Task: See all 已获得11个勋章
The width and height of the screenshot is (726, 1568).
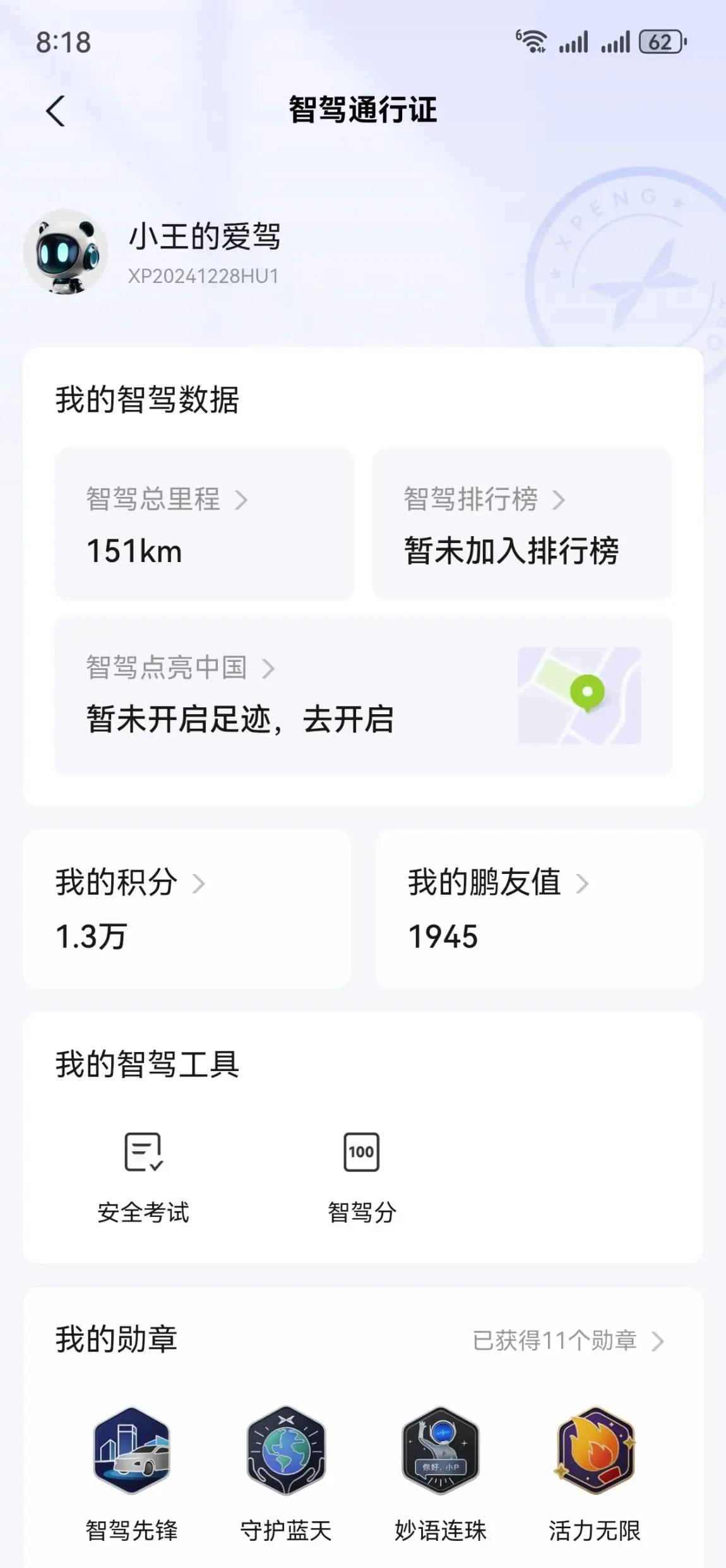Action: click(567, 1340)
